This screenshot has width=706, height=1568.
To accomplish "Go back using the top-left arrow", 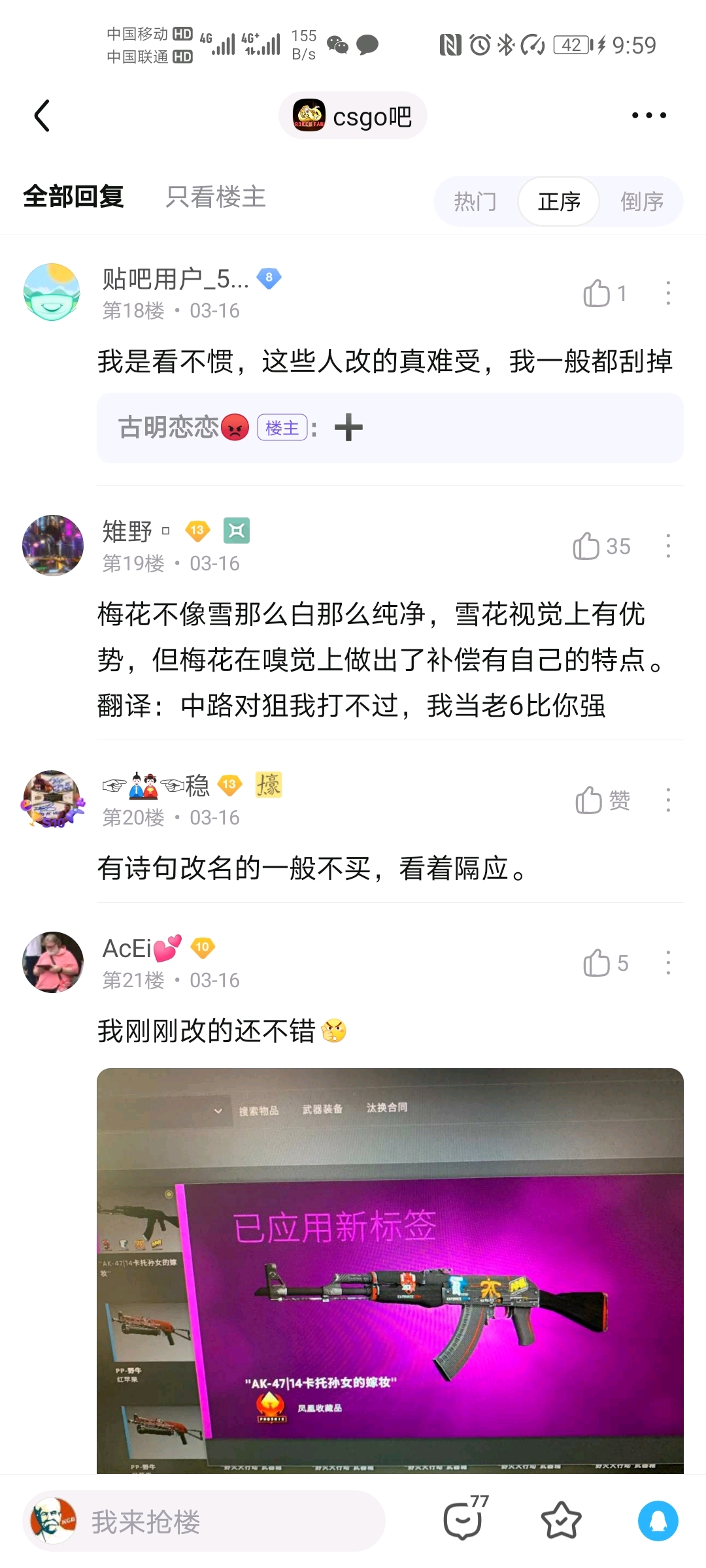I will (42, 116).
